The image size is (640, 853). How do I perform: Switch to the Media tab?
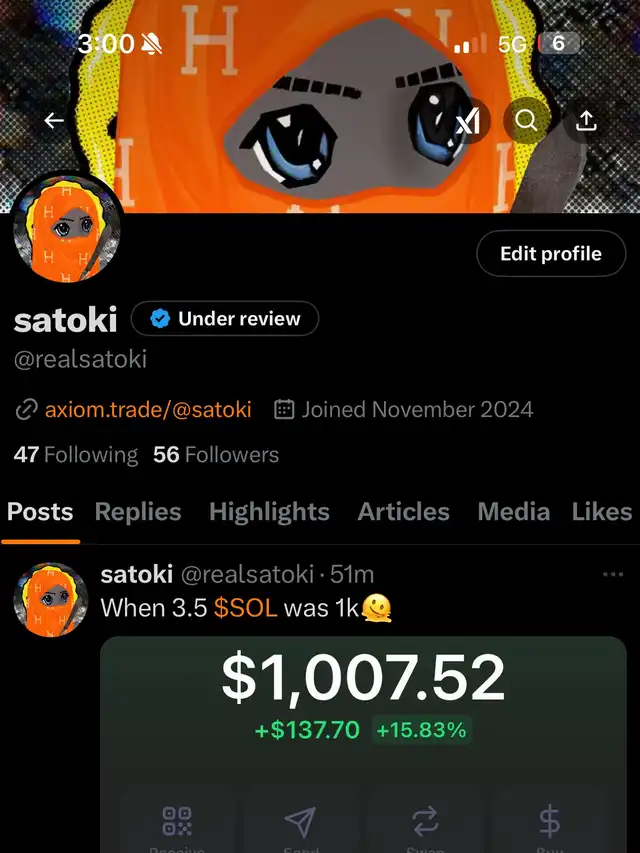coord(514,512)
